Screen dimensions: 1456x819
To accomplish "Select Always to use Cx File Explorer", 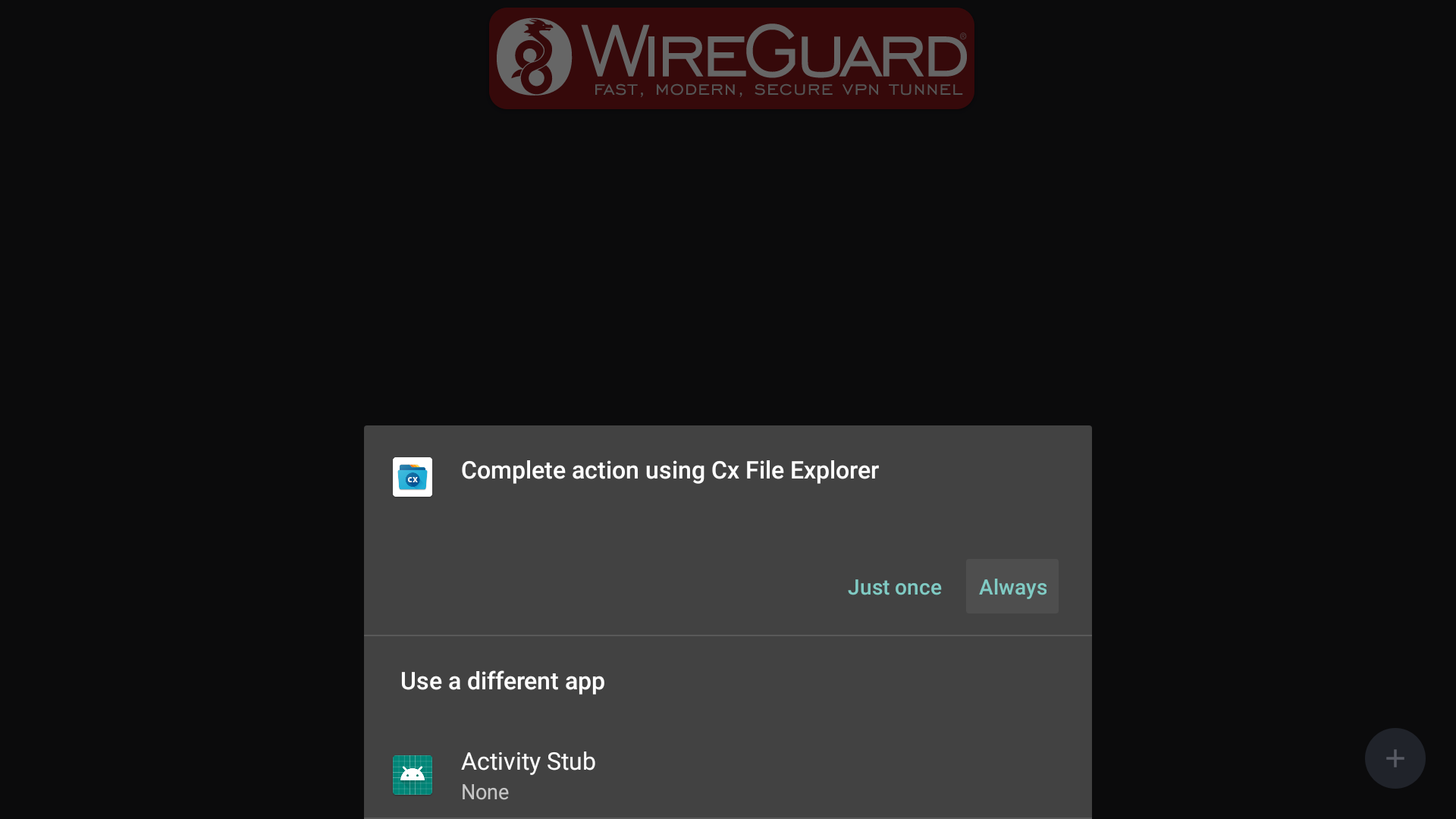I will tap(1012, 587).
